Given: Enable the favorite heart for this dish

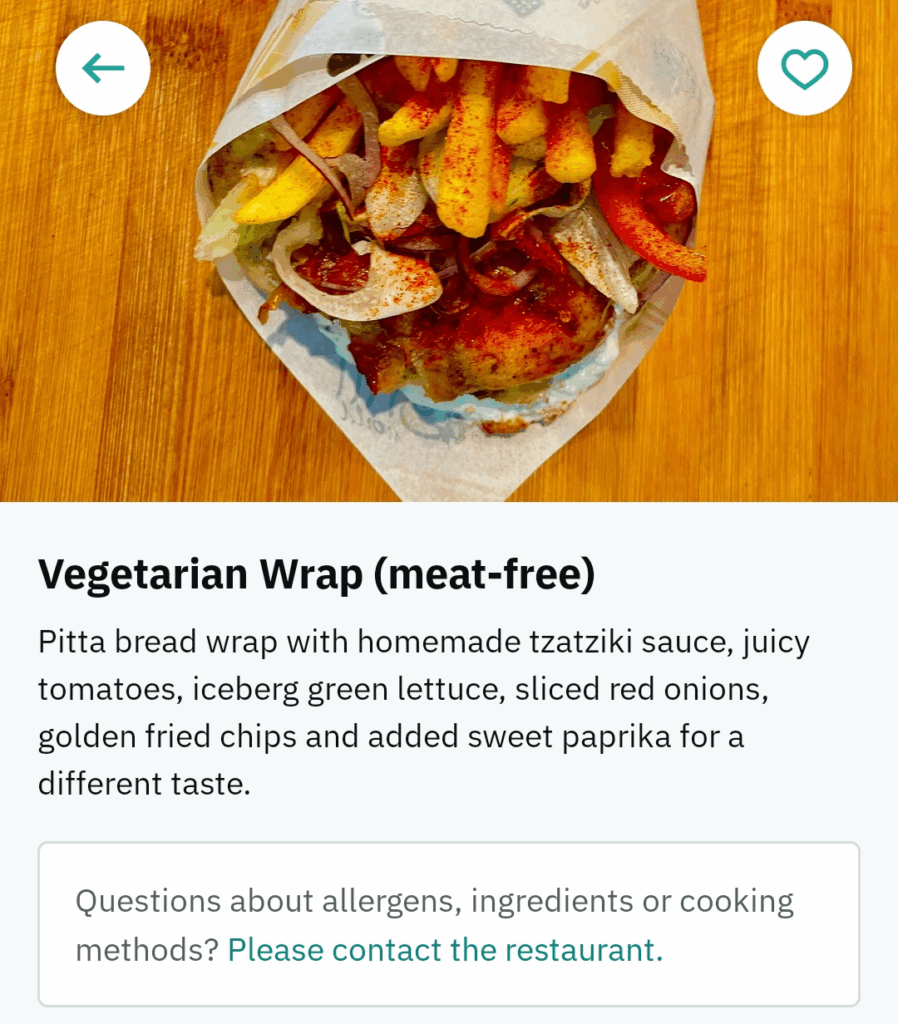Looking at the screenshot, I should (x=805, y=67).
